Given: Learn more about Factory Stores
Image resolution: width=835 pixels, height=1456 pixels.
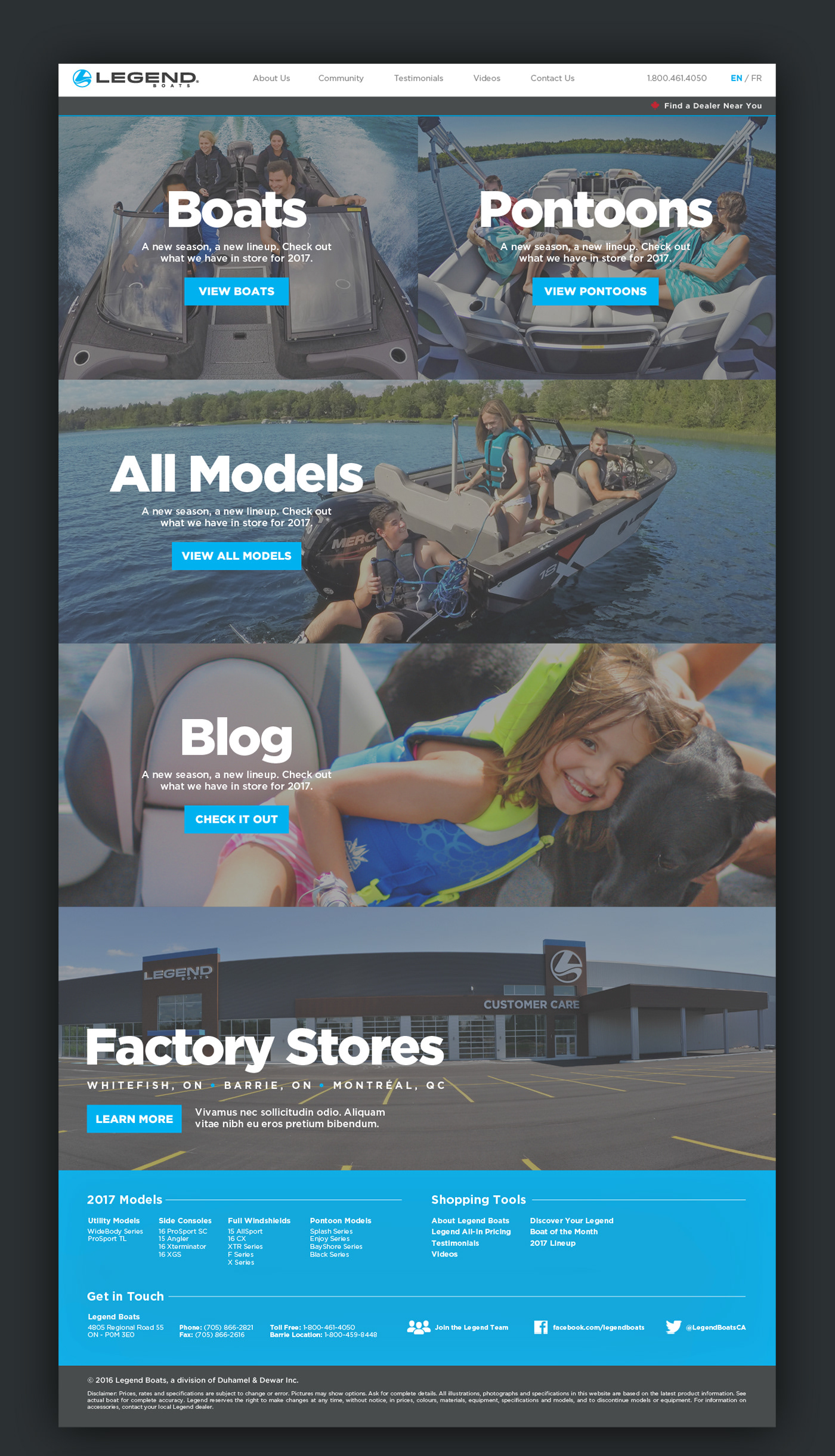Looking at the screenshot, I should click(134, 1119).
